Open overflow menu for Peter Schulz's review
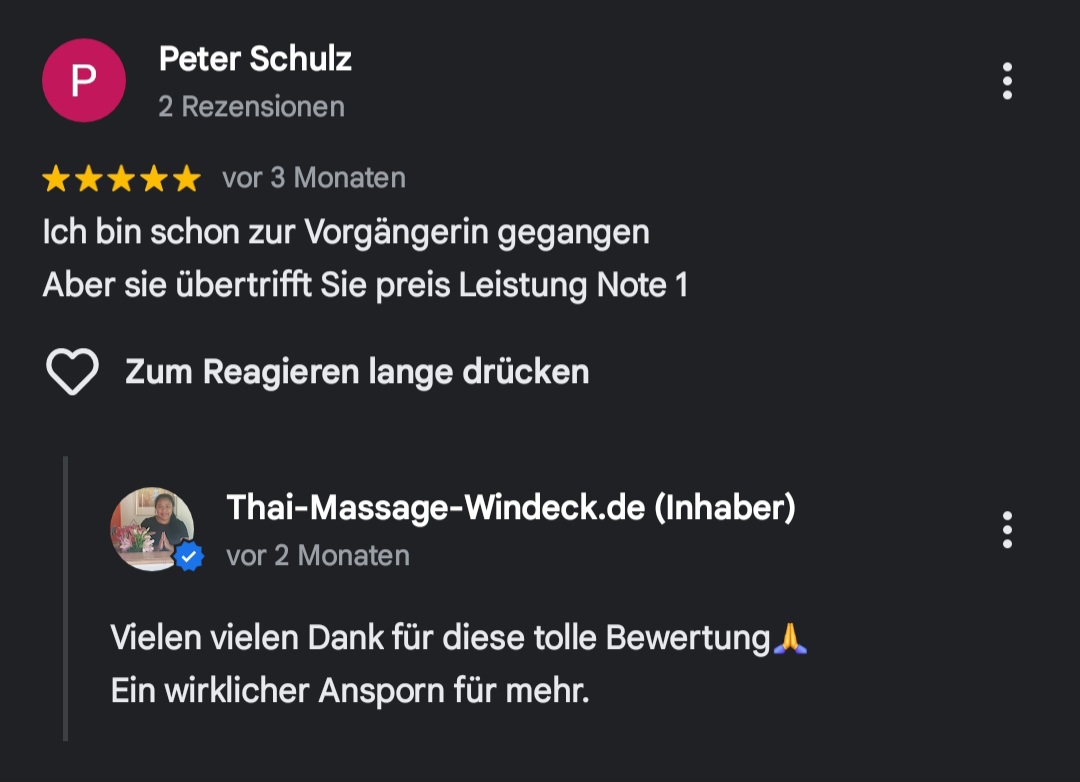The height and width of the screenshot is (782, 1080). (x=1007, y=81)
